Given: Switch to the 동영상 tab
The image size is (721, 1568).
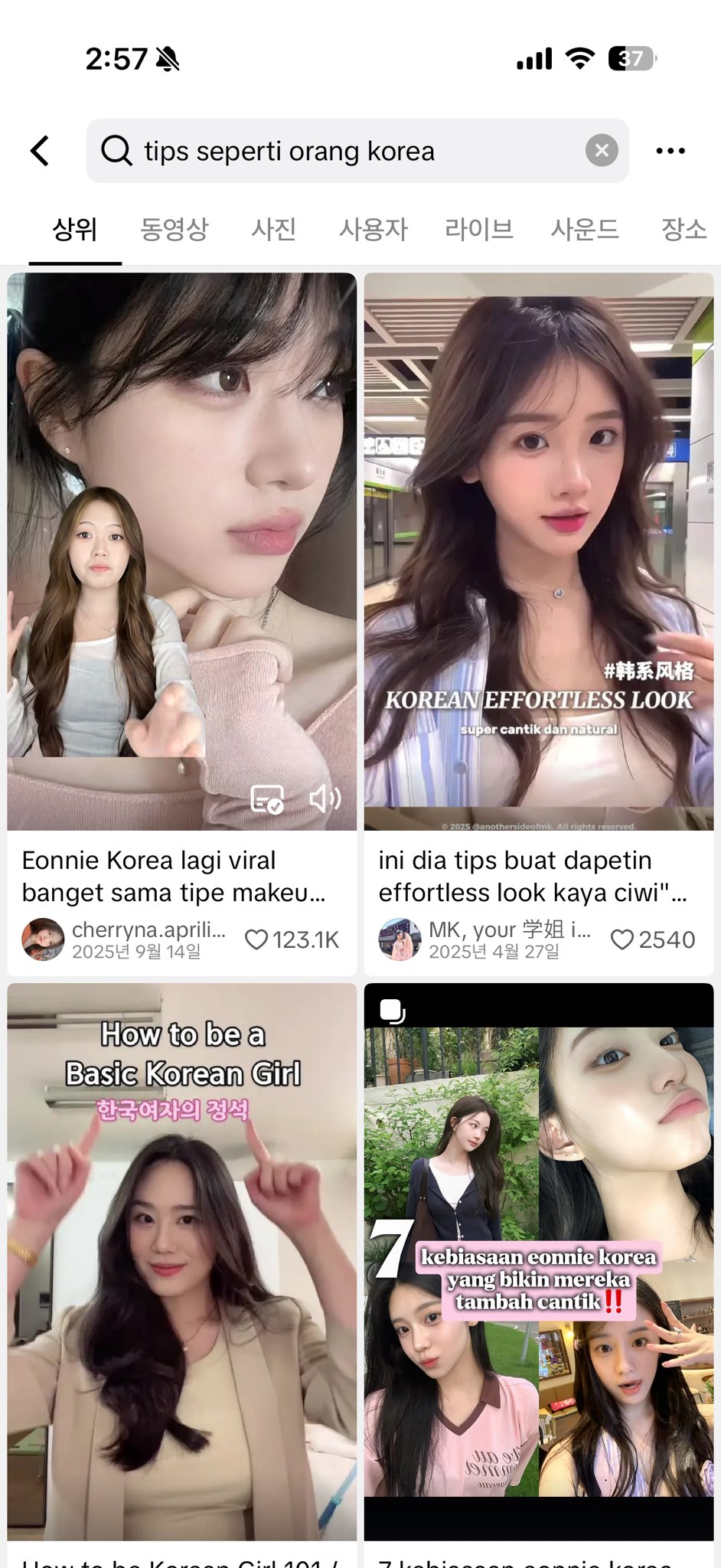Looking at the screenshot, I should (174, 229).
